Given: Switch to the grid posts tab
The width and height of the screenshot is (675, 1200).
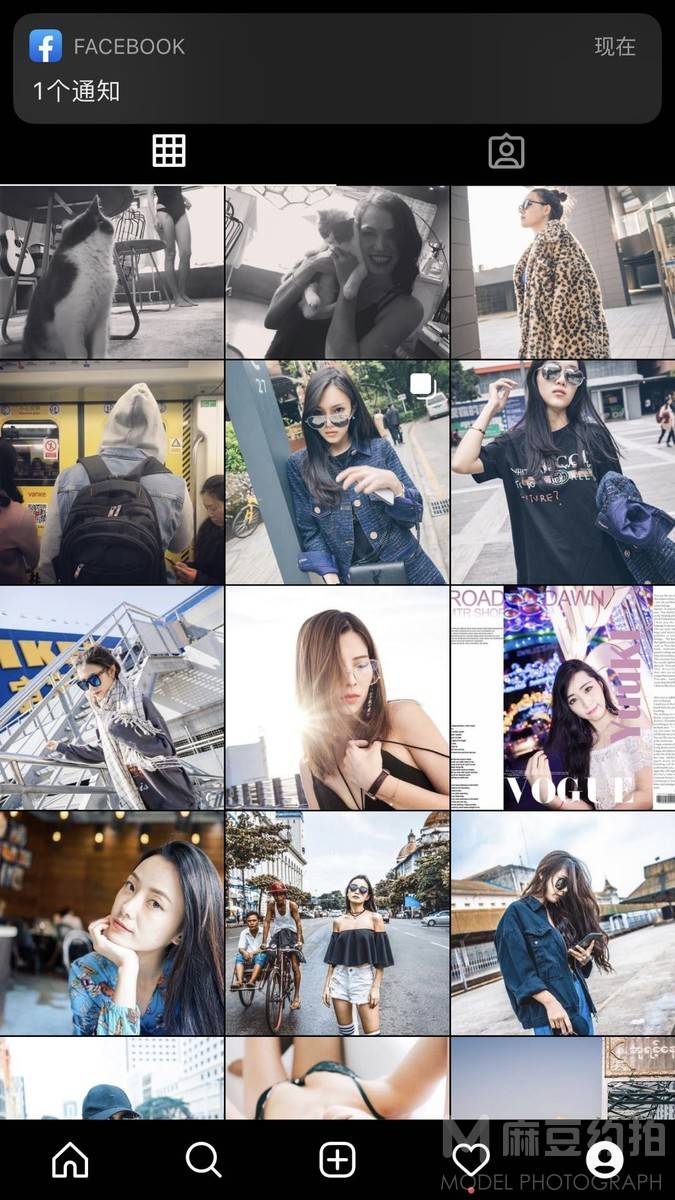Looking at the screenshot, I should point(169,151).
